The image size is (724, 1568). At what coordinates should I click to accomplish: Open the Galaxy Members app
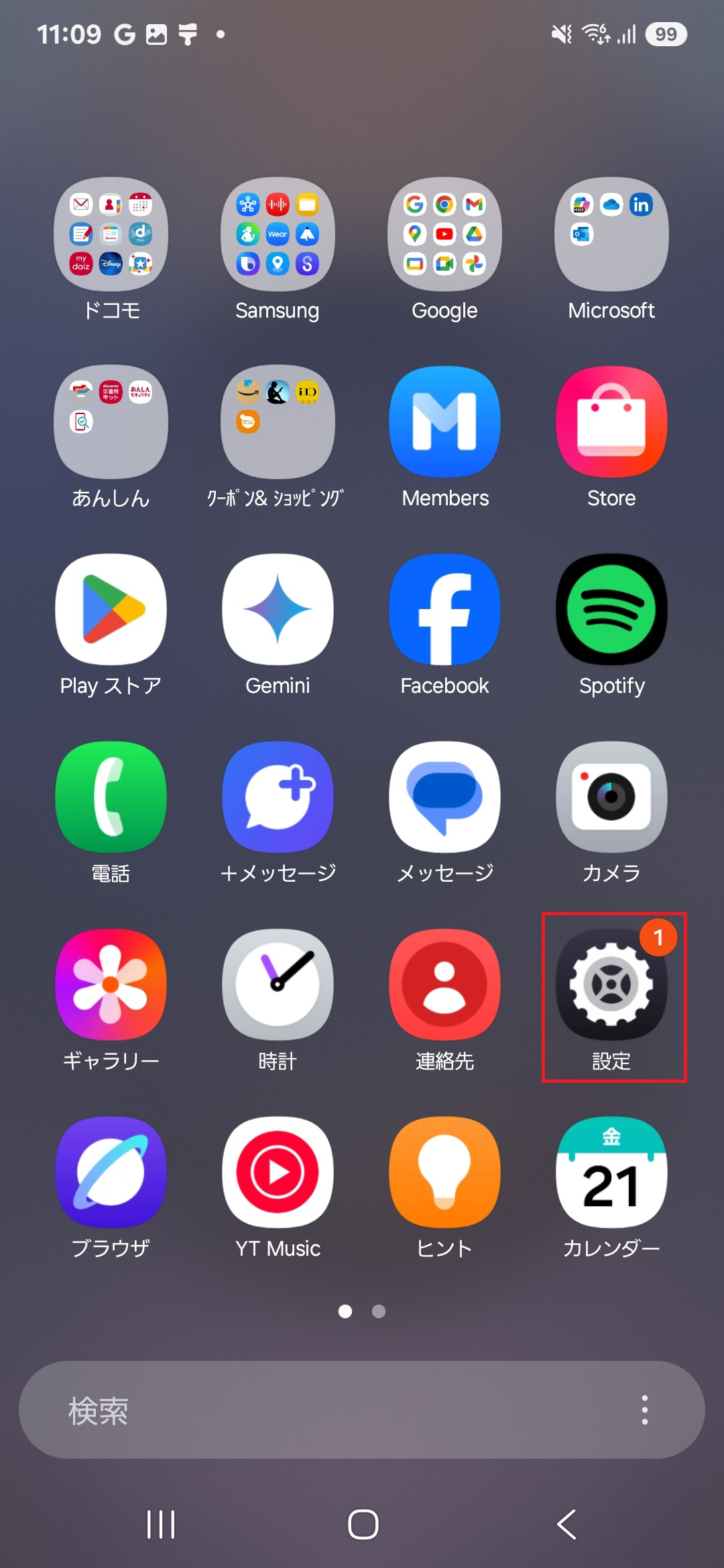tap(444, 421)
